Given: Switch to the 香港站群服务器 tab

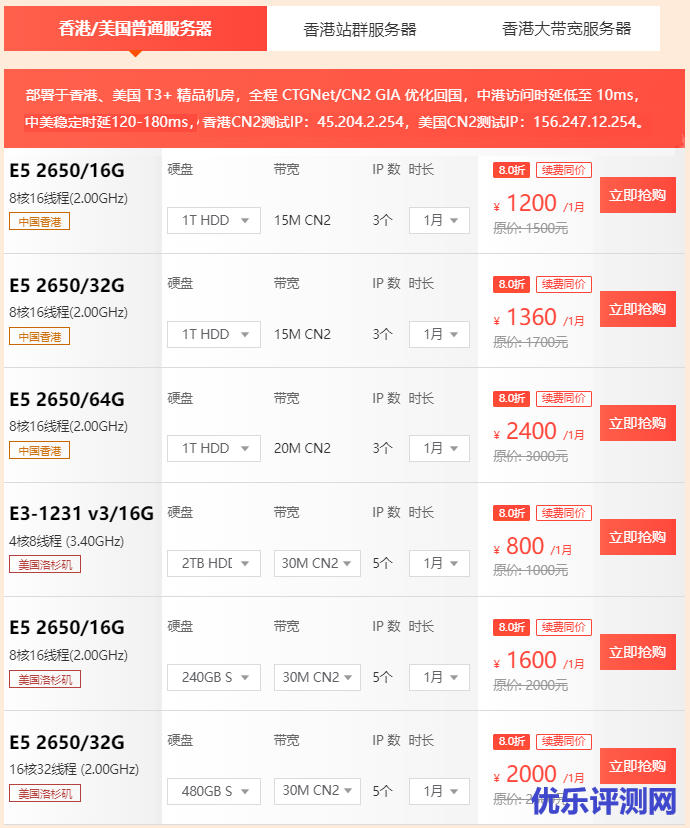Looking at the screenshot, I should pyautogui.click(x=360, y=29).
